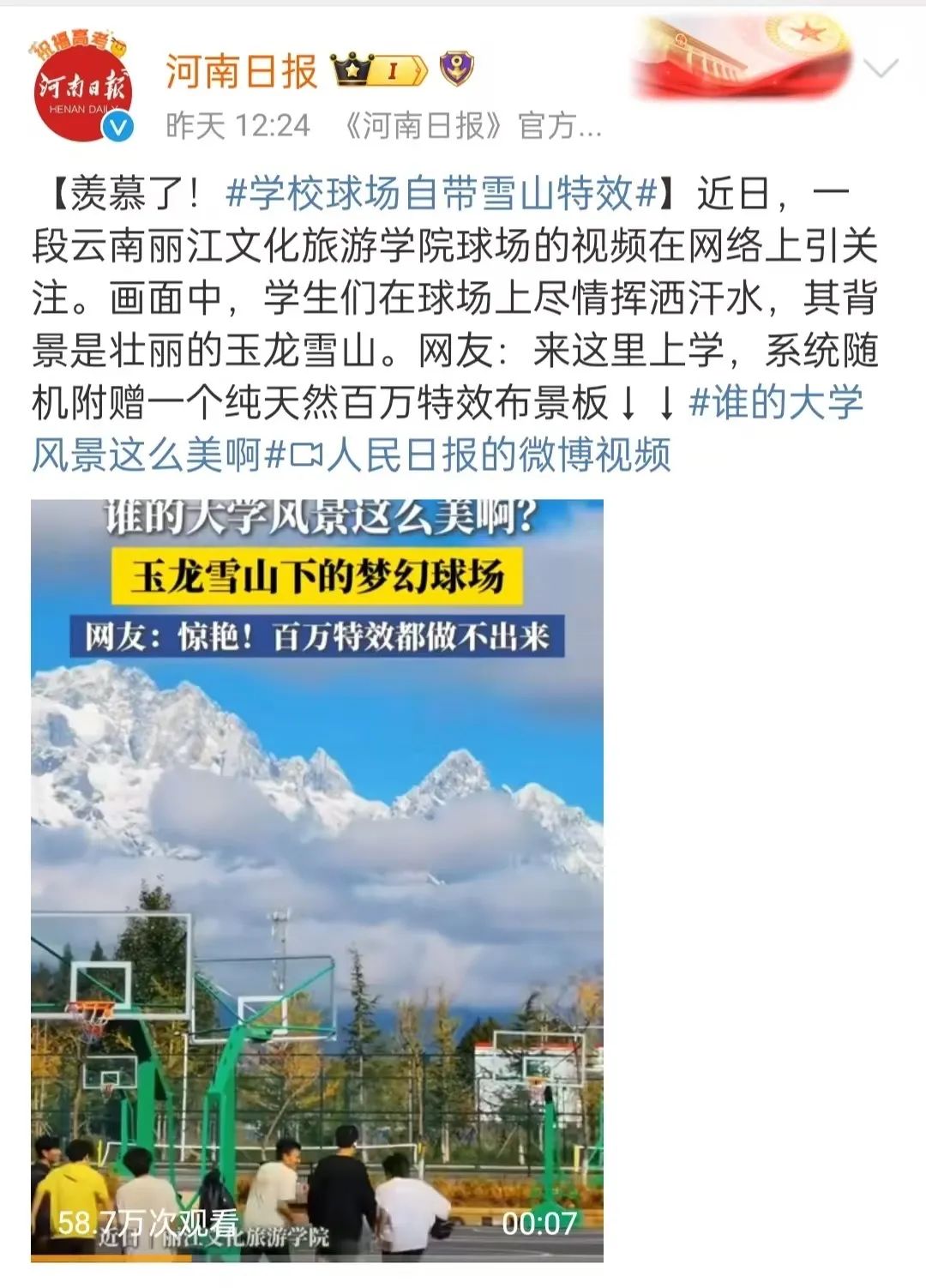Open the 河南日报 account name
The width and height of the screenshot is (926, 1288).
coord(241,71)
